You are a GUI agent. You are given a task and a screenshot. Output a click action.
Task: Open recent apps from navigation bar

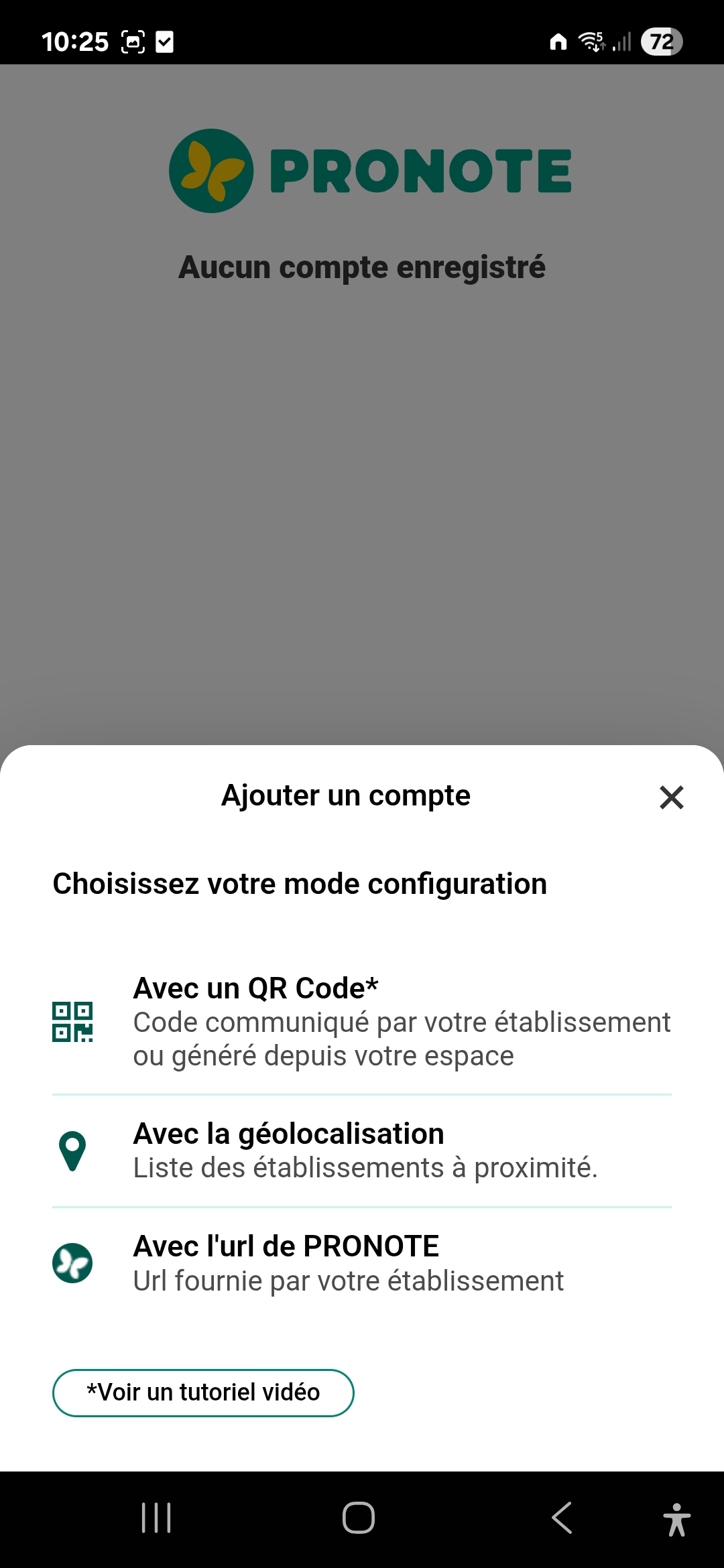(156, 1518)
